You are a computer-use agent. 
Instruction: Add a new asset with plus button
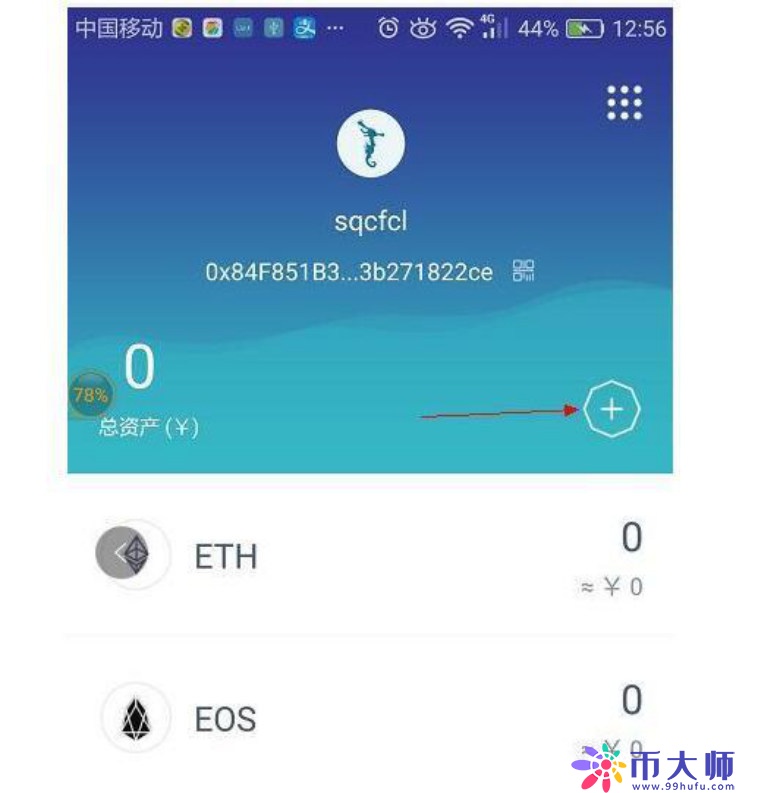[612, 410]
